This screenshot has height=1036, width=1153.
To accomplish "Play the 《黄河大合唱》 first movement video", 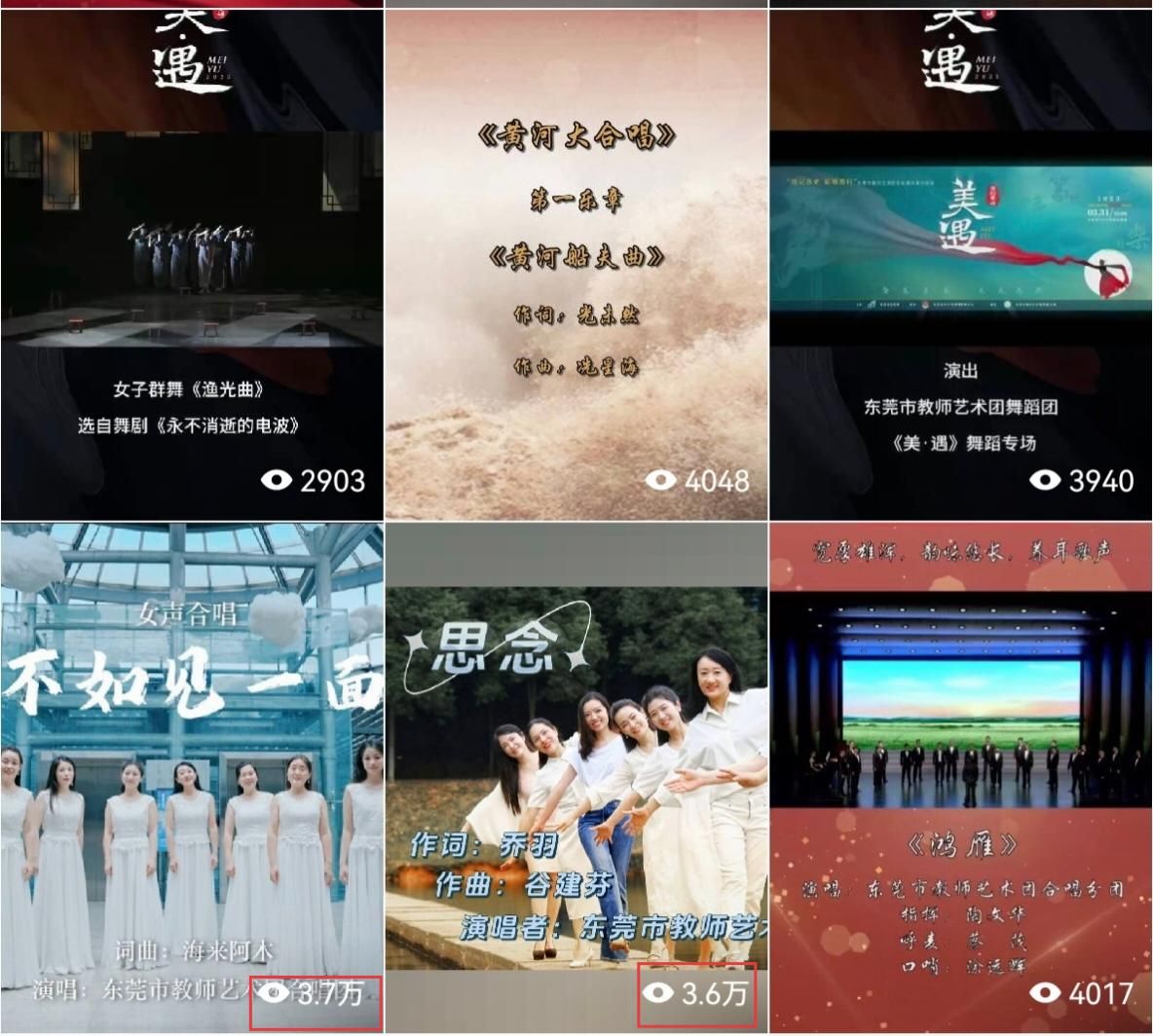I will pos(576,263).
